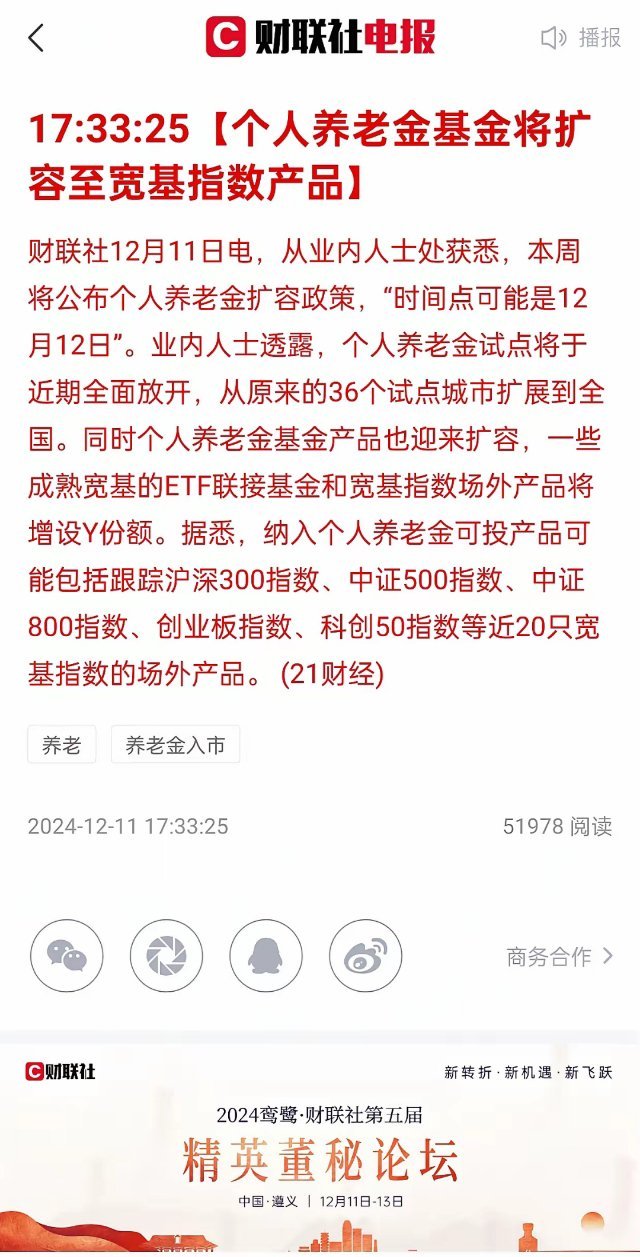Start audio playback with 播报 button
Image resolution: width=640 pixels, height=1257 pixels.
coord(581,38)
